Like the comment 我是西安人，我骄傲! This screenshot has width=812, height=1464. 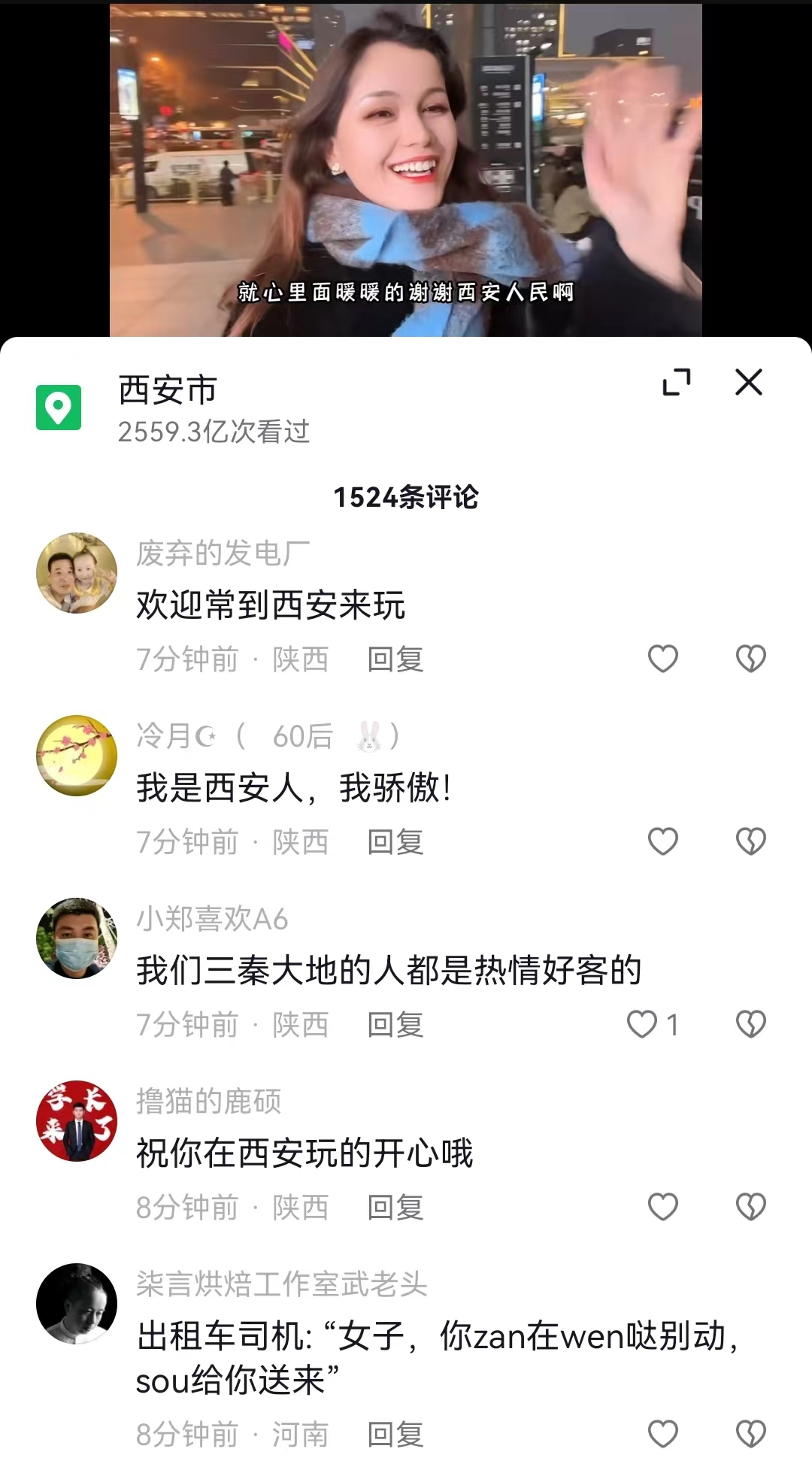coord(662,841)
